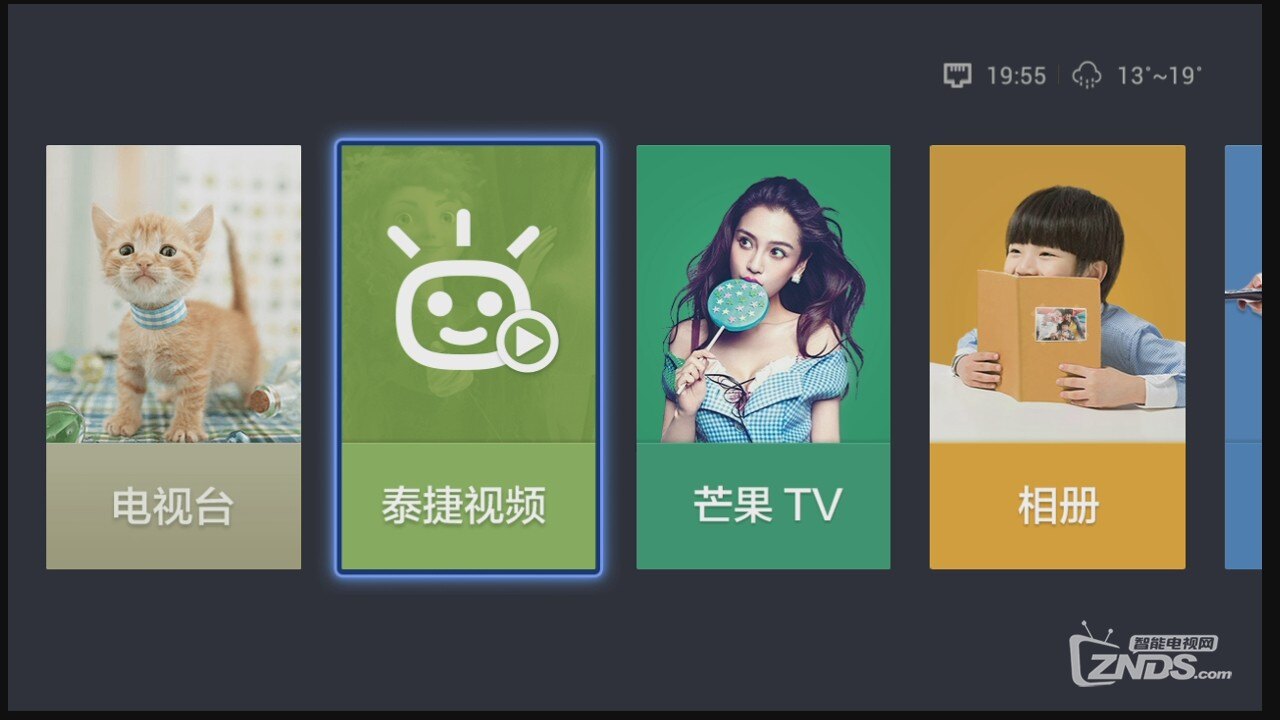Select the partially visible blue tile
This screenshot has height=720, width=1280.
click(x=1244, y=357)
